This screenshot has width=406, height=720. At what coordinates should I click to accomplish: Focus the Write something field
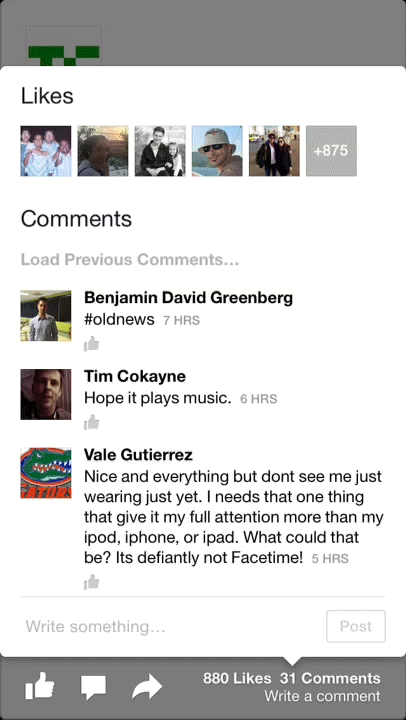(170, 626)
